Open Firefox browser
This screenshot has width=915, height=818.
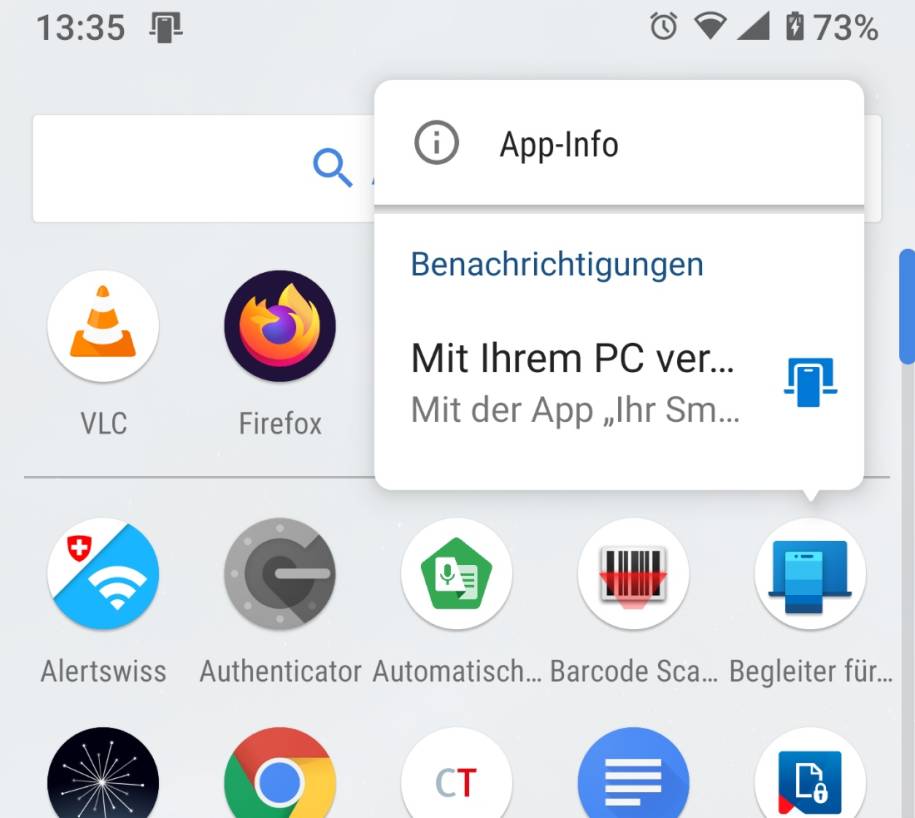(280, 326)
